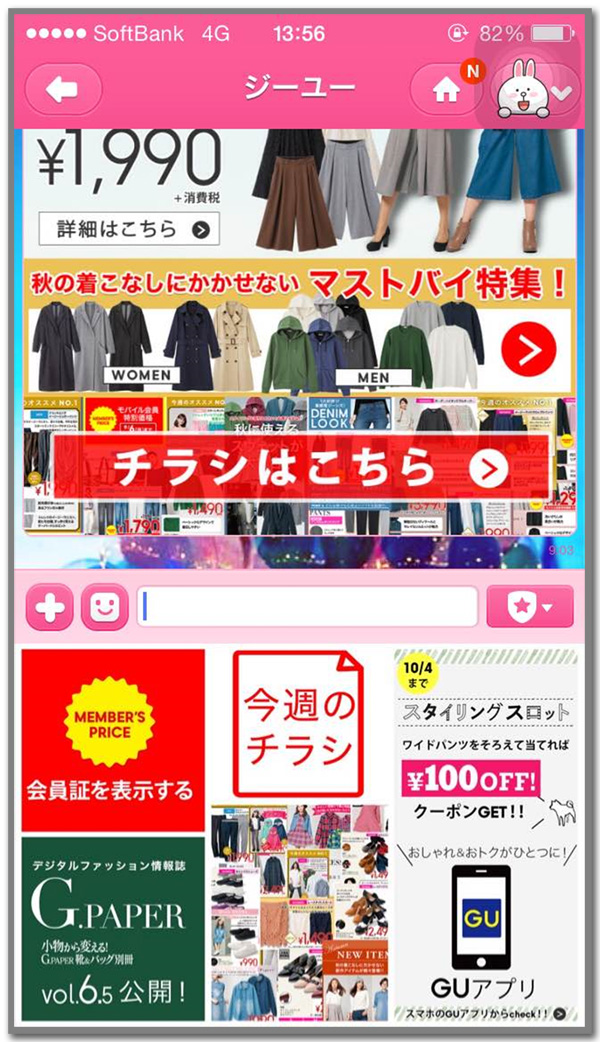Open the rabbit dropdown menu

point(536,90)
